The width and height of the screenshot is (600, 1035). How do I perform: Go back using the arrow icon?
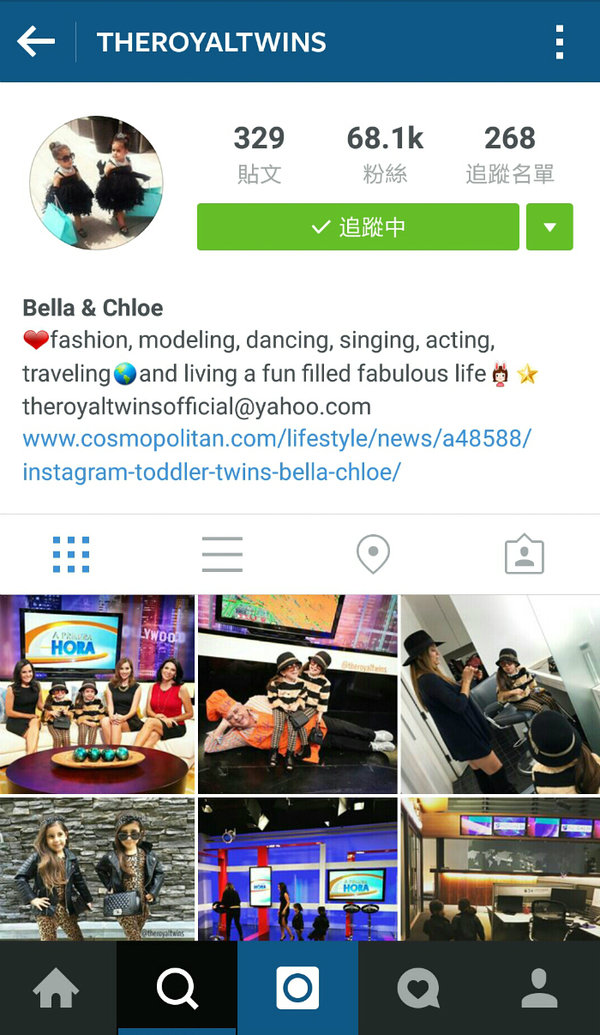pos(36,42)
